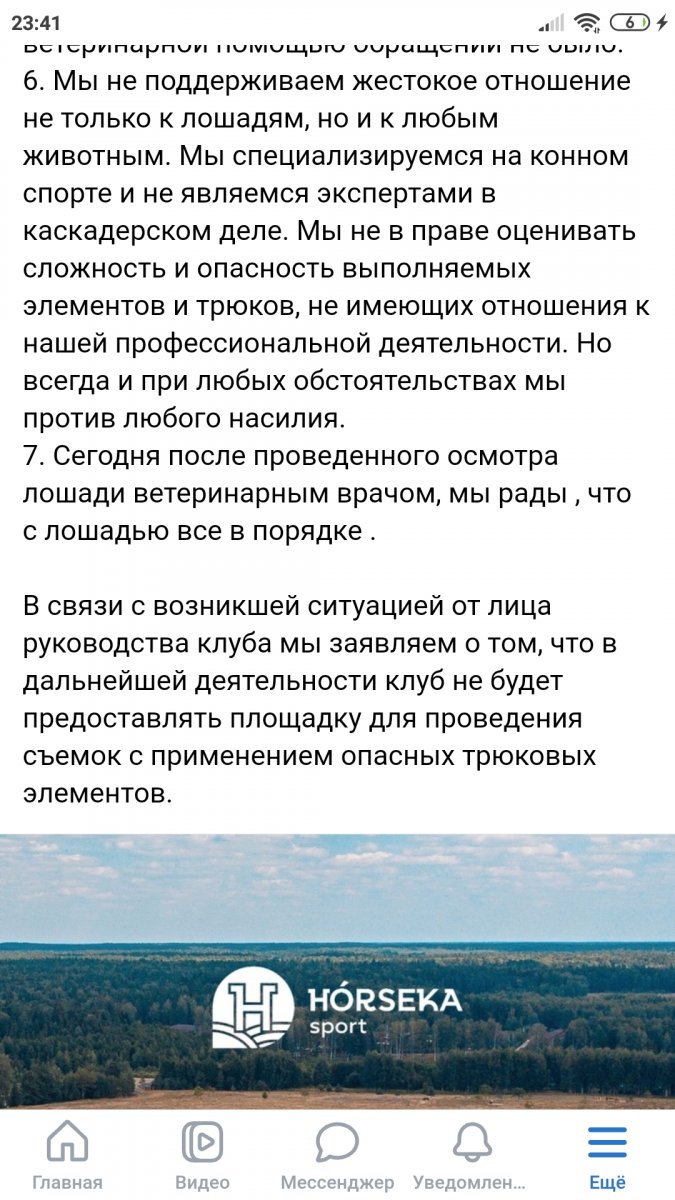This screenshot has width=675, height=1200.
Task: Switch to the Видео tab
Action: point(202,1154)
